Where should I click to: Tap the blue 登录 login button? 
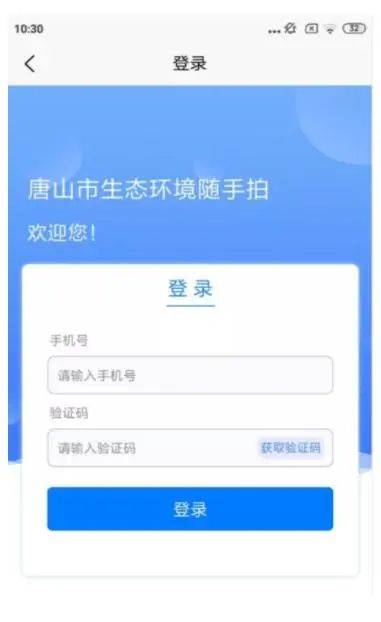coord(190,509)
